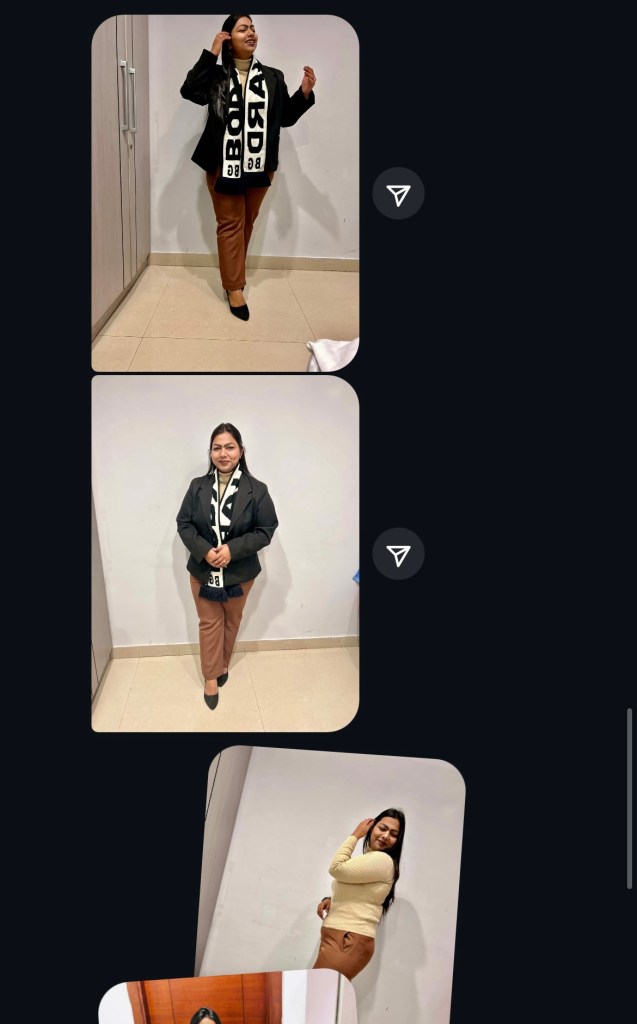This screenshot has width=637, height=1024.
Task: Open the photo of the pose beside the wardrobe
Action: tap(225, 193)
